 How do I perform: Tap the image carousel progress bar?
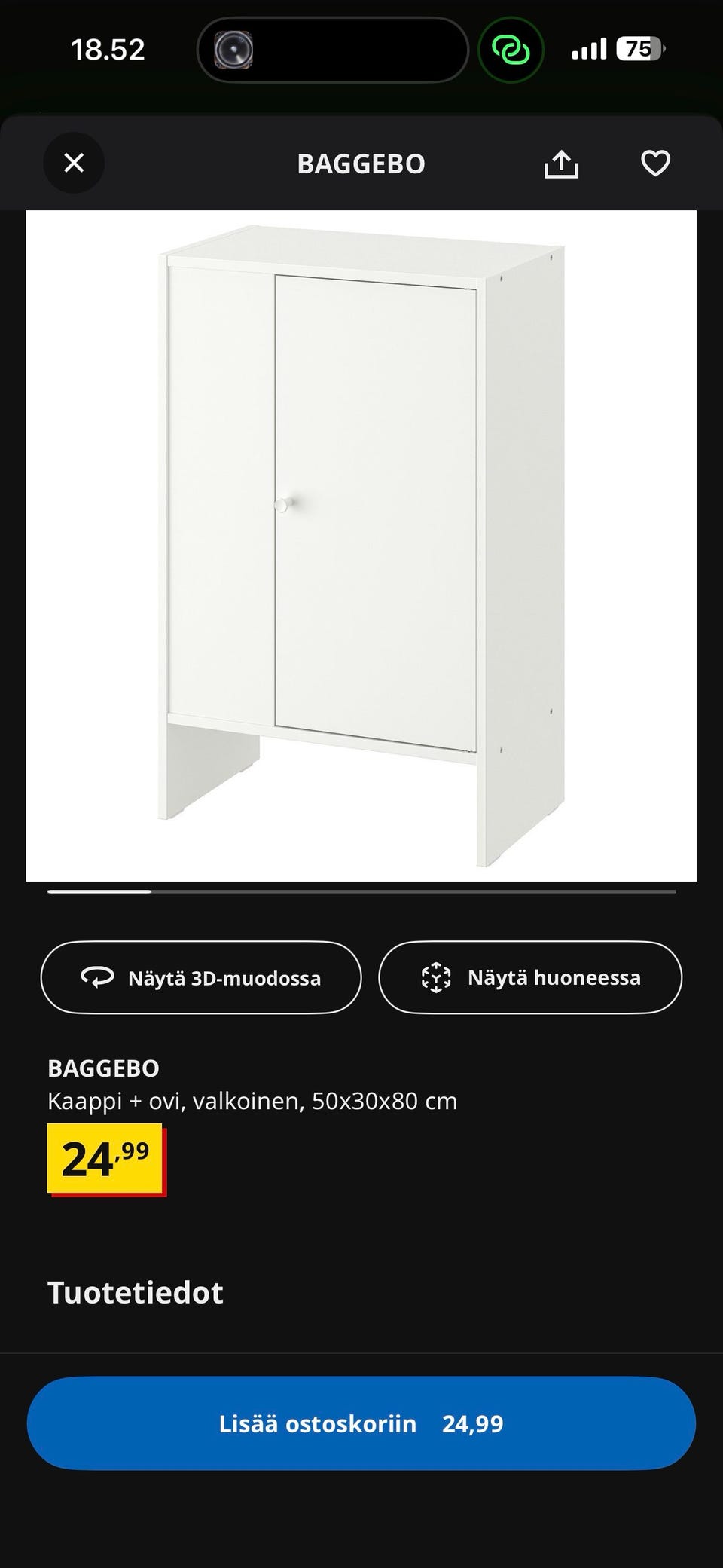tap(361, 891)
